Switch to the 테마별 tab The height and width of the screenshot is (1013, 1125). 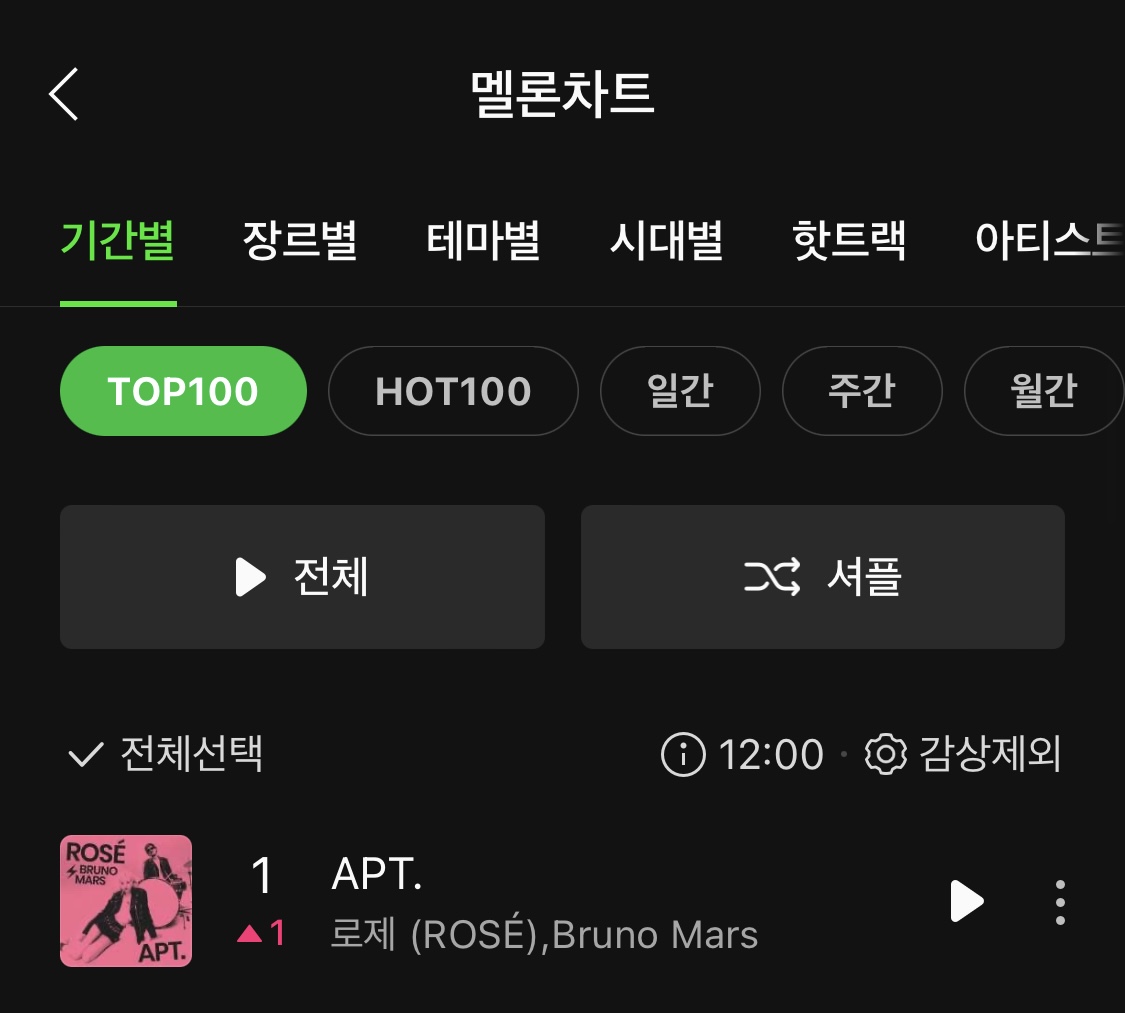[483, 241]
